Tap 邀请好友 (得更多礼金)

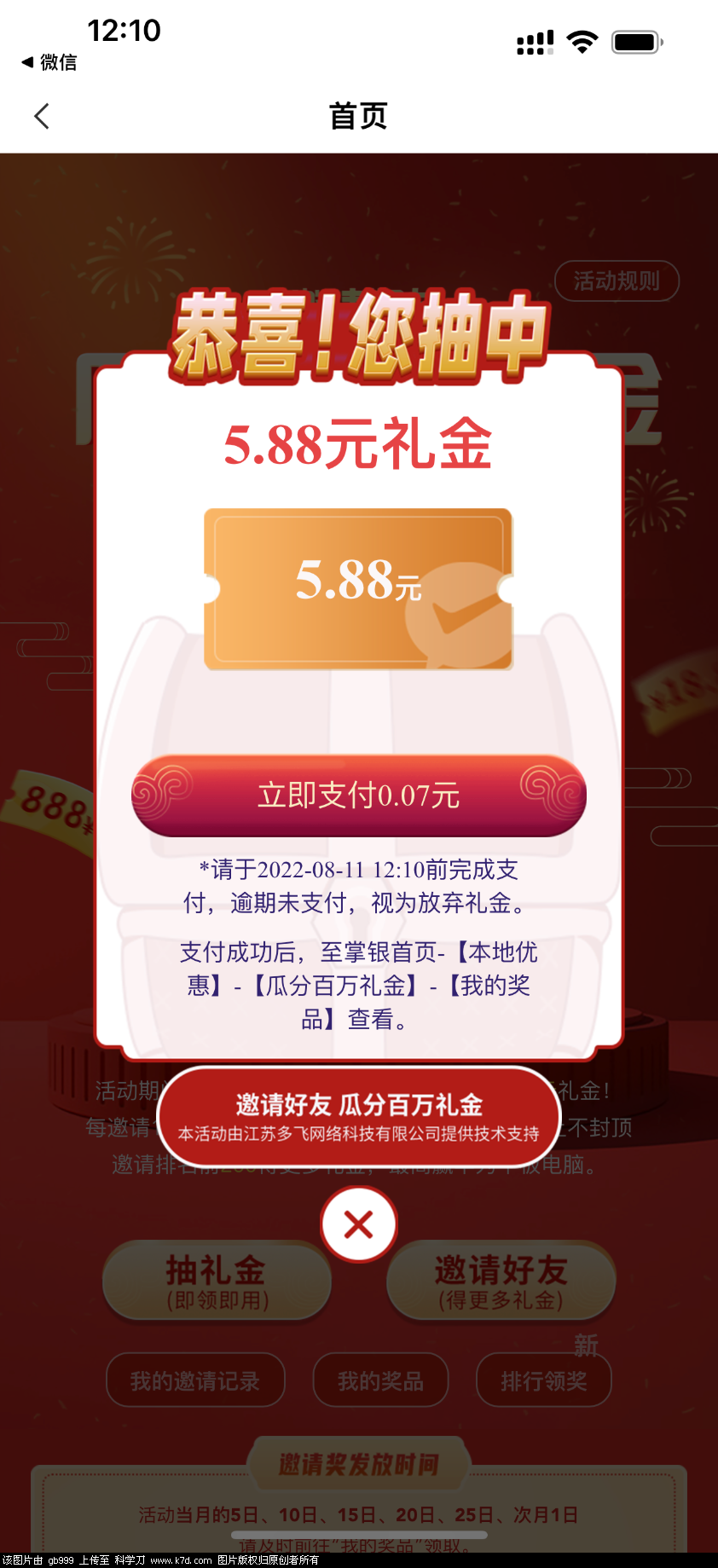(x=501, y=1280)
